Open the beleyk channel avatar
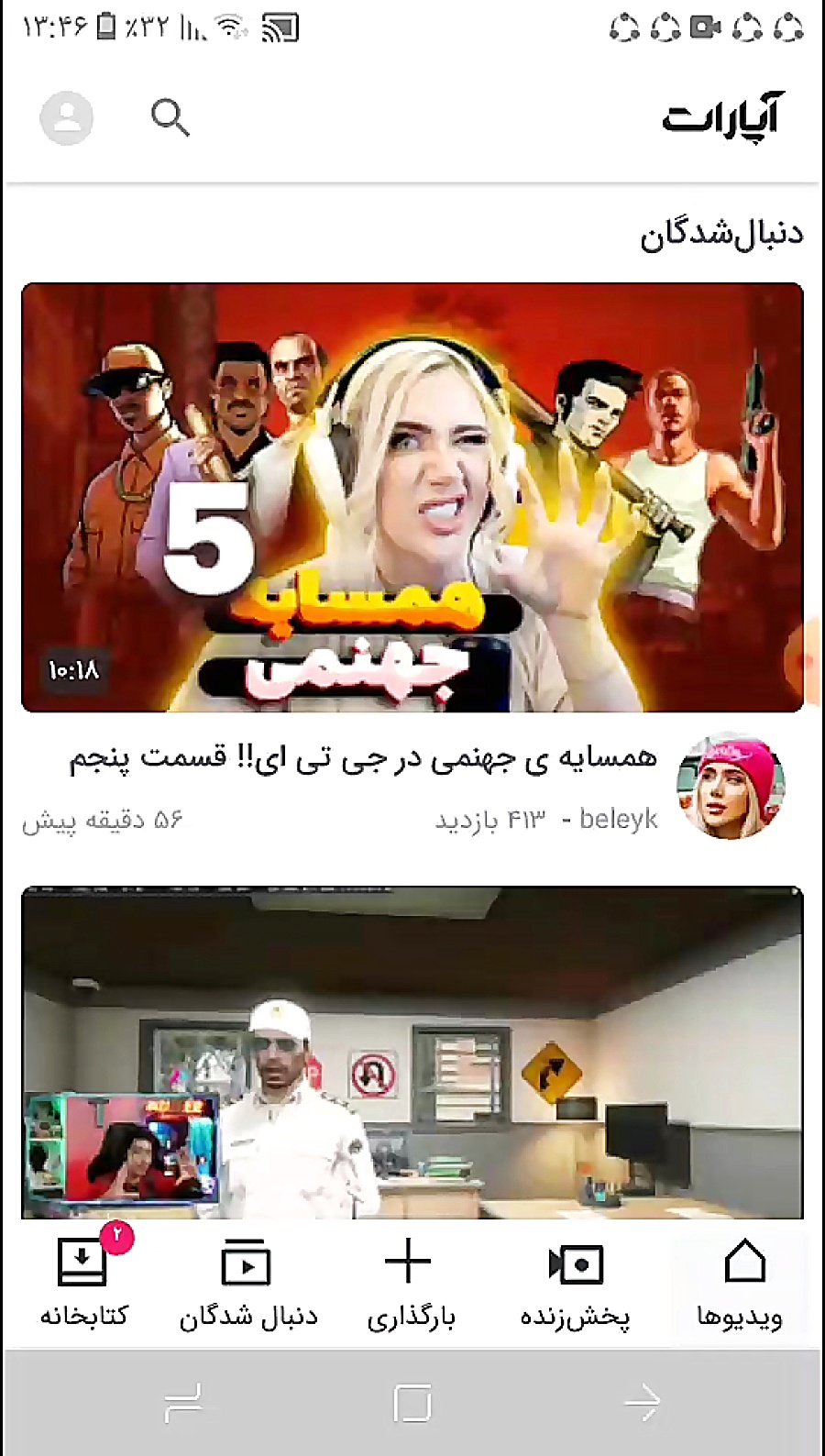 coord(730,786)
